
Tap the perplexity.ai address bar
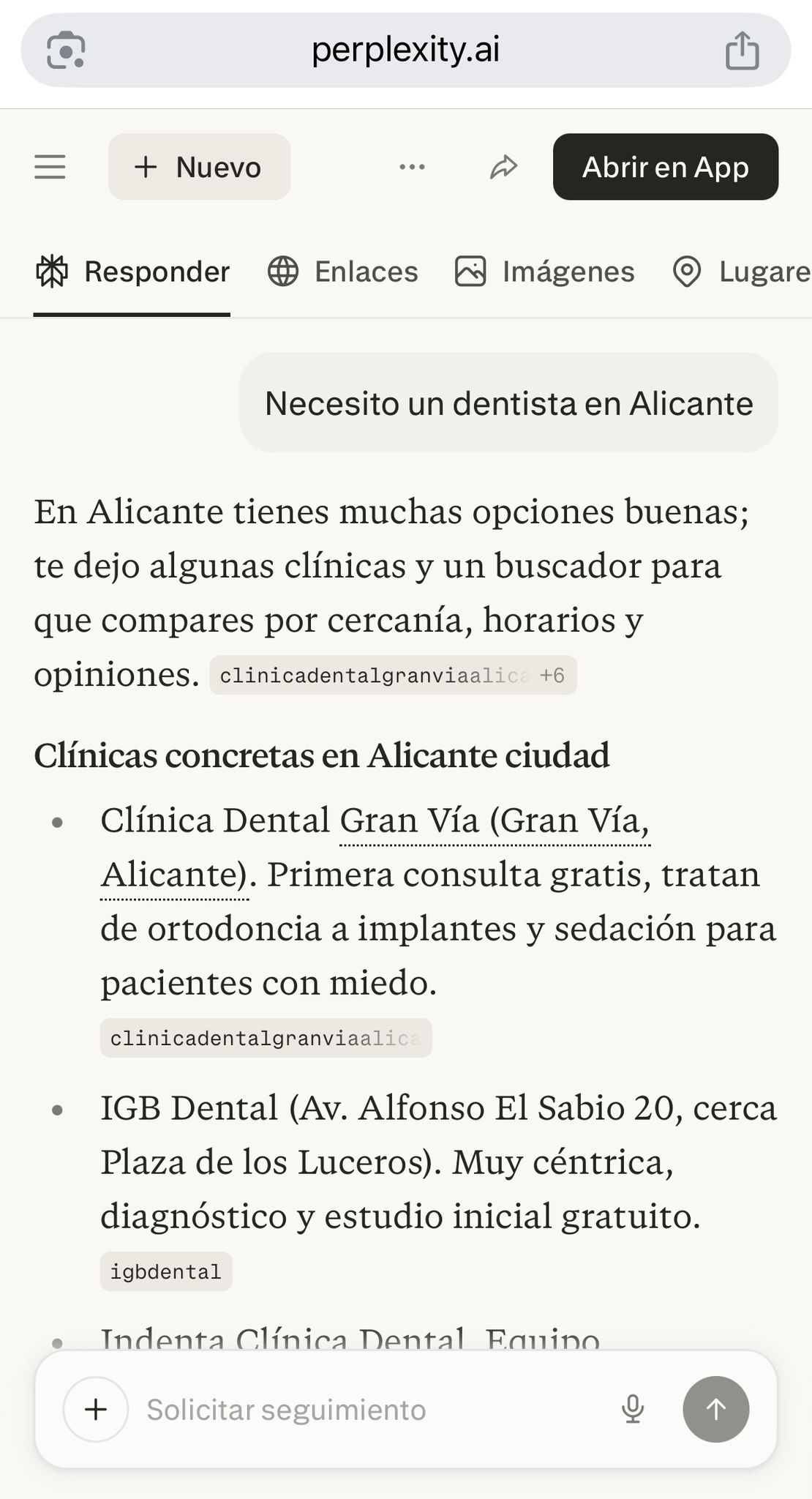405,50
